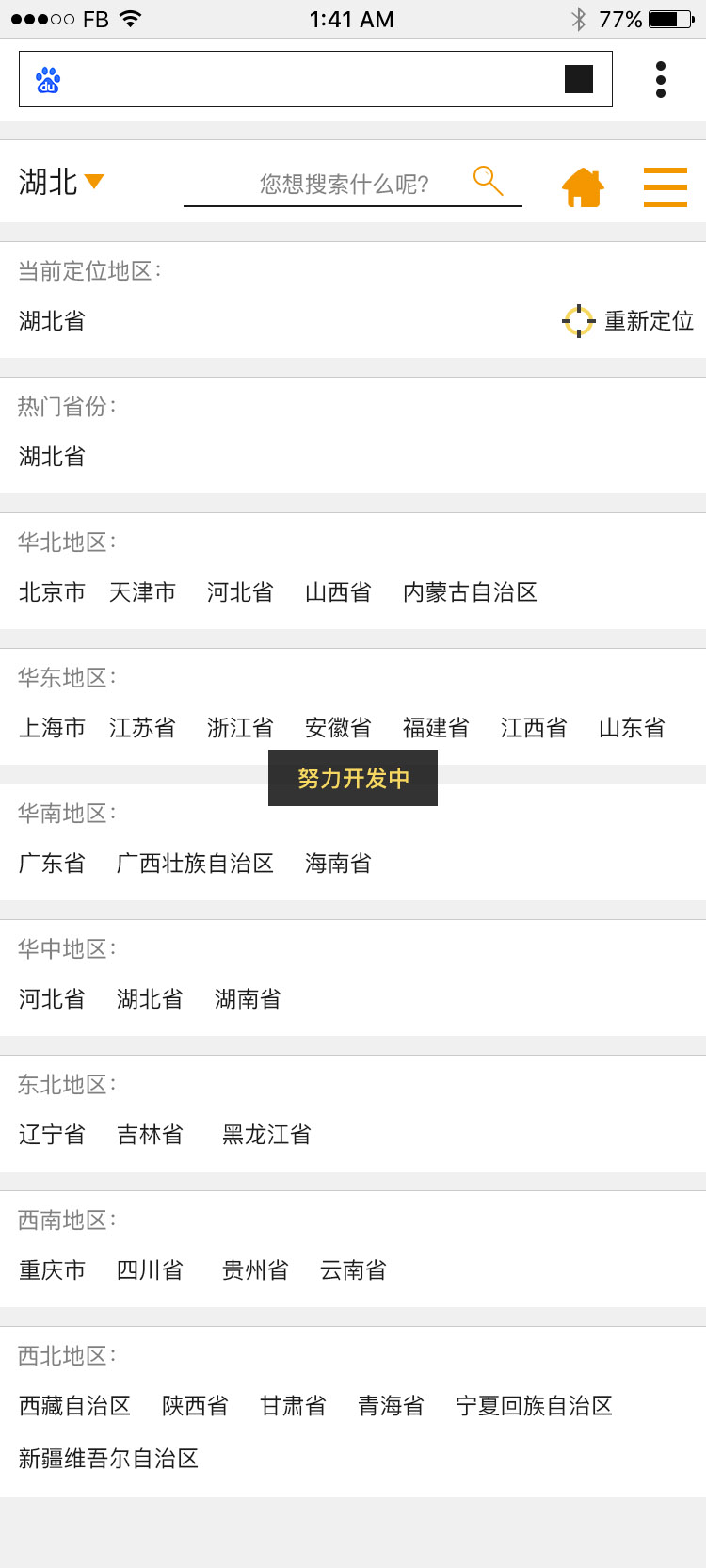Tap the stop loading square button

[x=579, y=79]
